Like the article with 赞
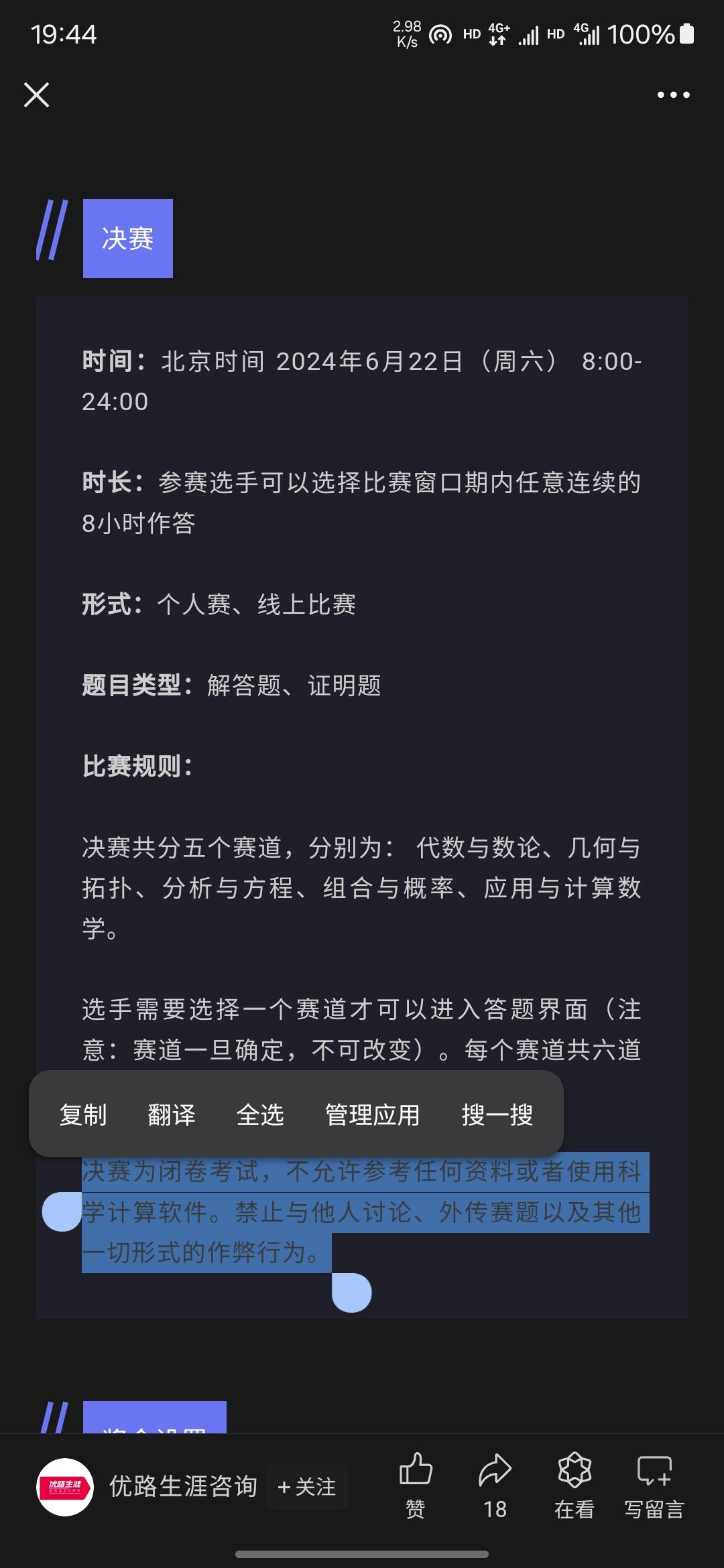The width and height of the screenshot is (724, 1568). click(x=416, y=1485)
